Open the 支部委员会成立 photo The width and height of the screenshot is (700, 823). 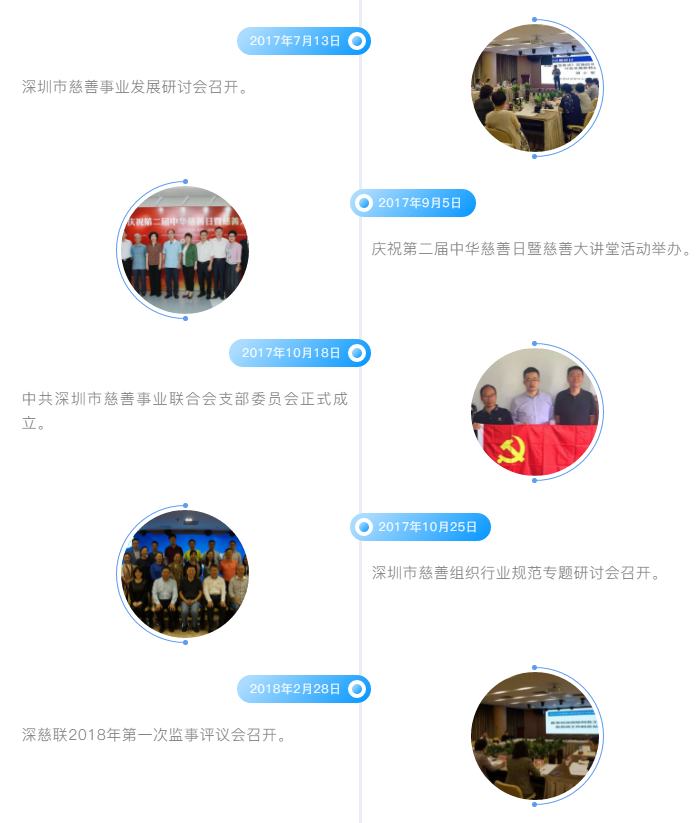[x=535, y=411]
